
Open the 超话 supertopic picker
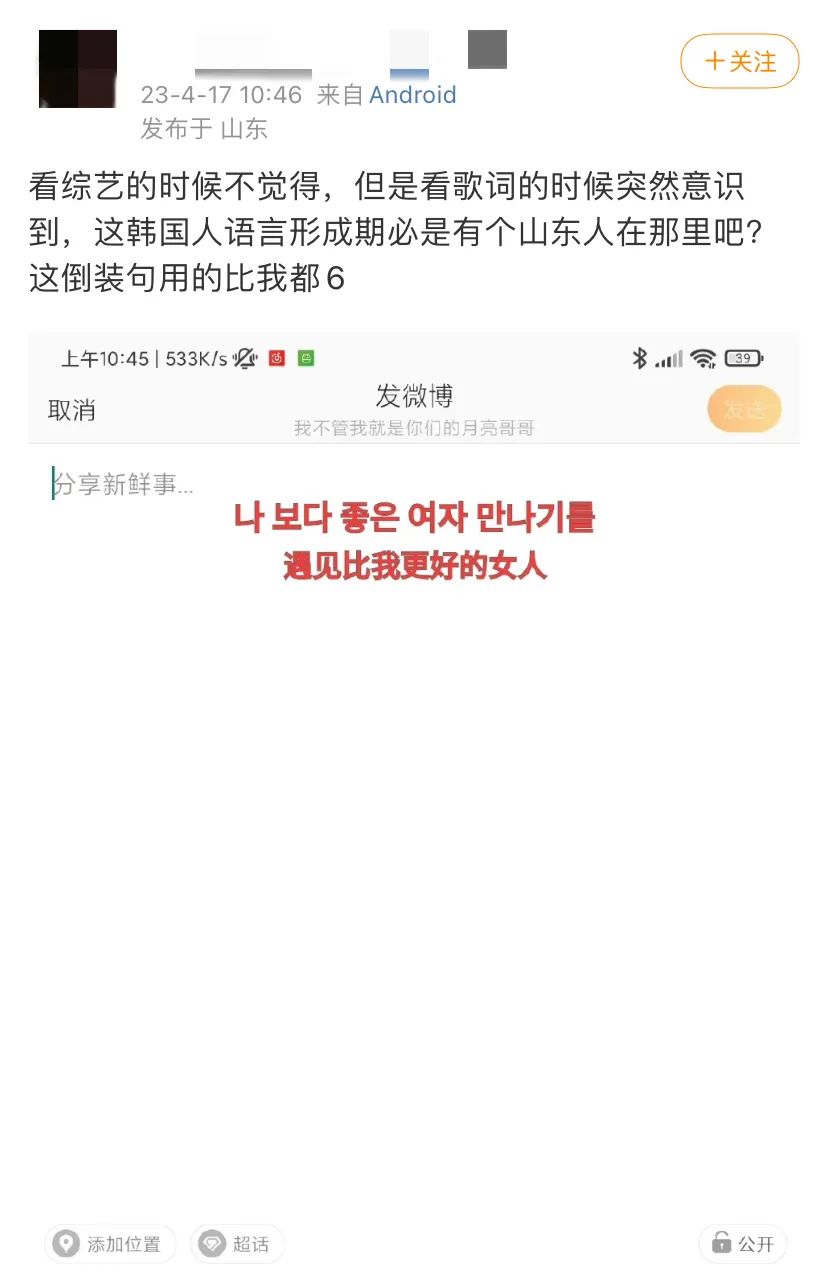click(237, 1243)
